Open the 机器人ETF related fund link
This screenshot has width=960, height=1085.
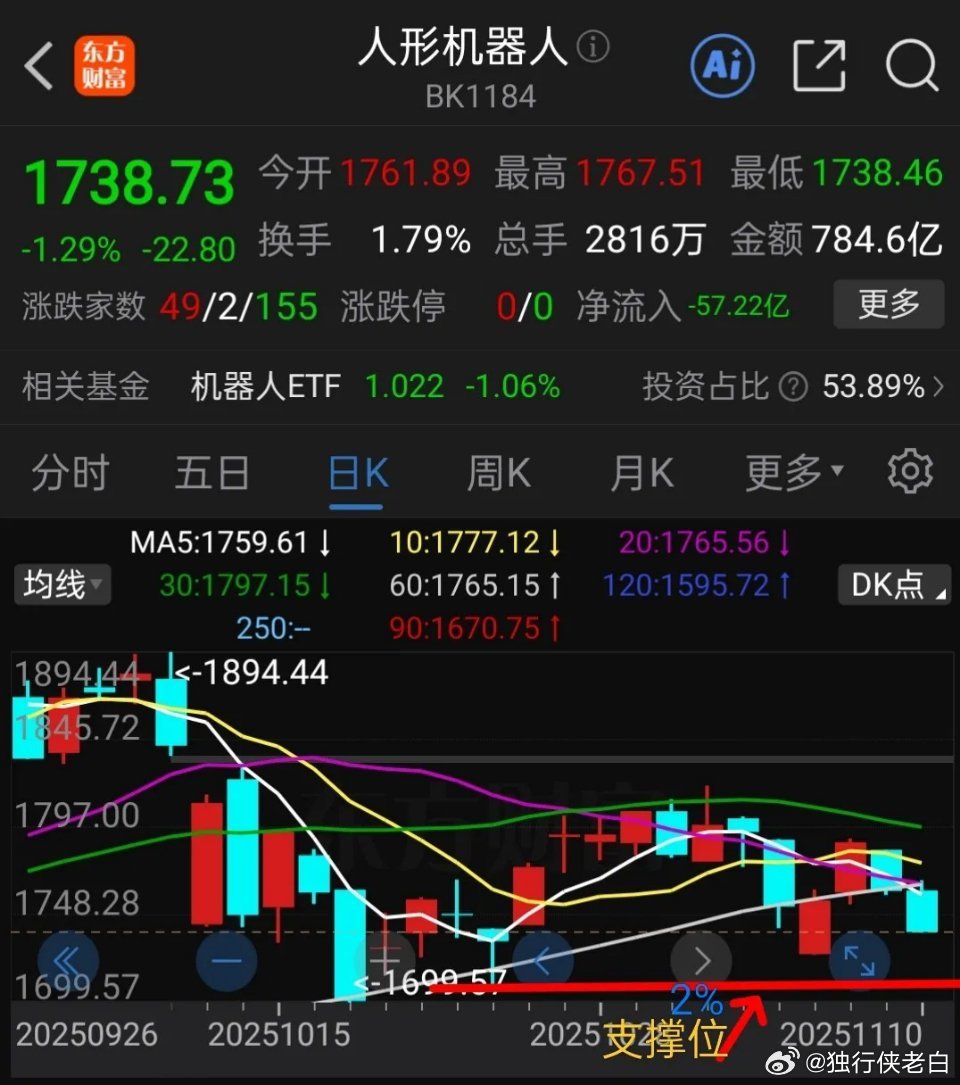[262, 386]
